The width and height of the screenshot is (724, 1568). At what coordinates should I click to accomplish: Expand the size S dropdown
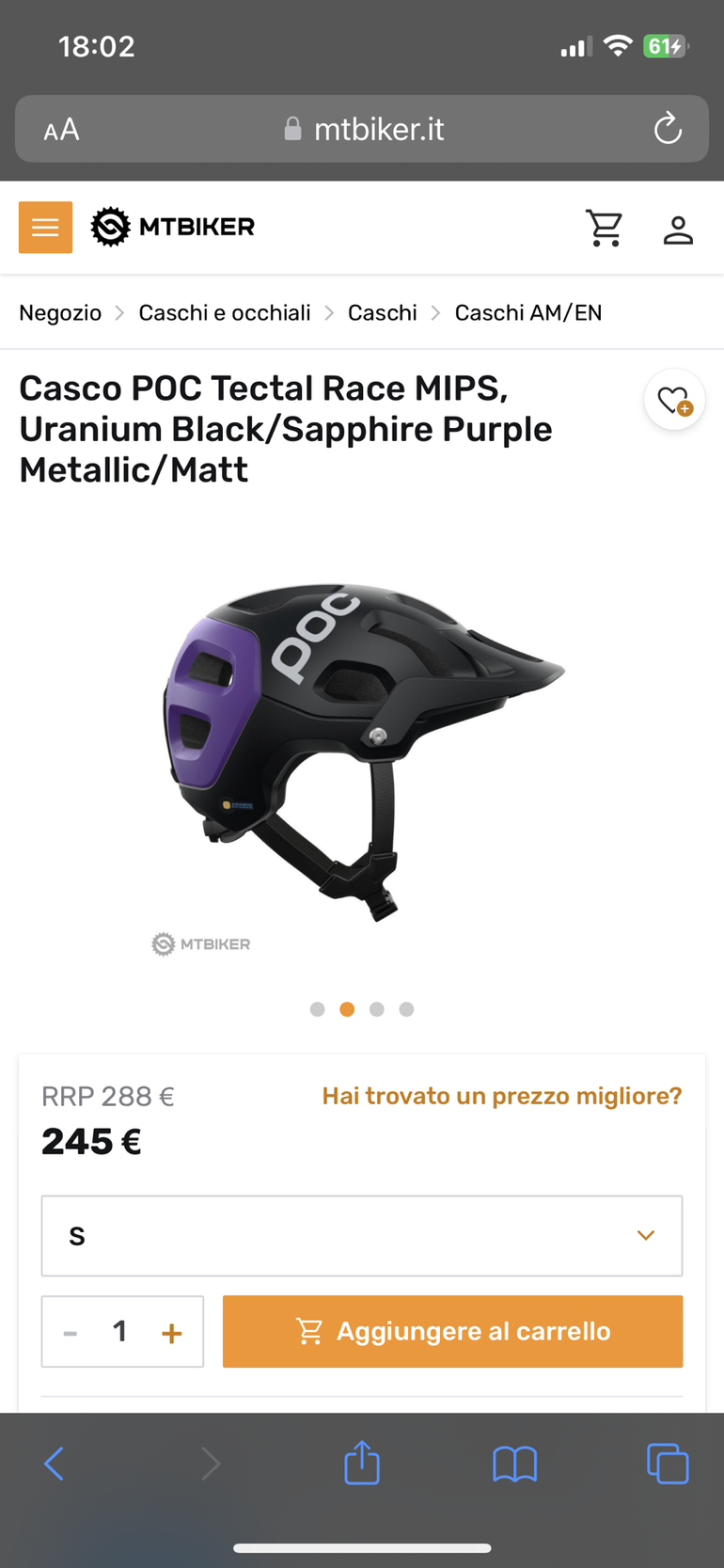tap(362, 1236)
